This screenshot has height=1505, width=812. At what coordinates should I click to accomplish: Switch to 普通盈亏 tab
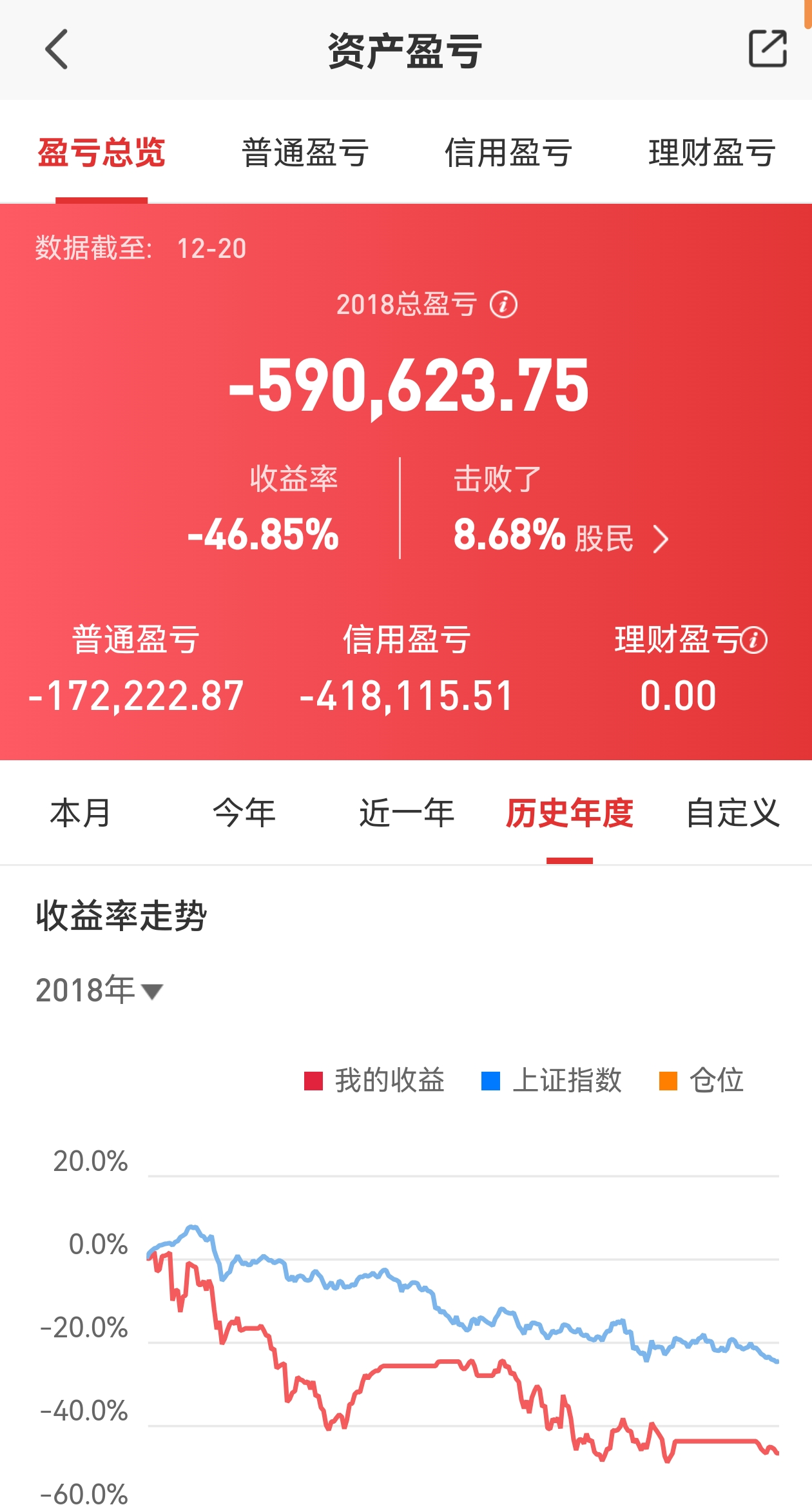(x=305, y=153)
